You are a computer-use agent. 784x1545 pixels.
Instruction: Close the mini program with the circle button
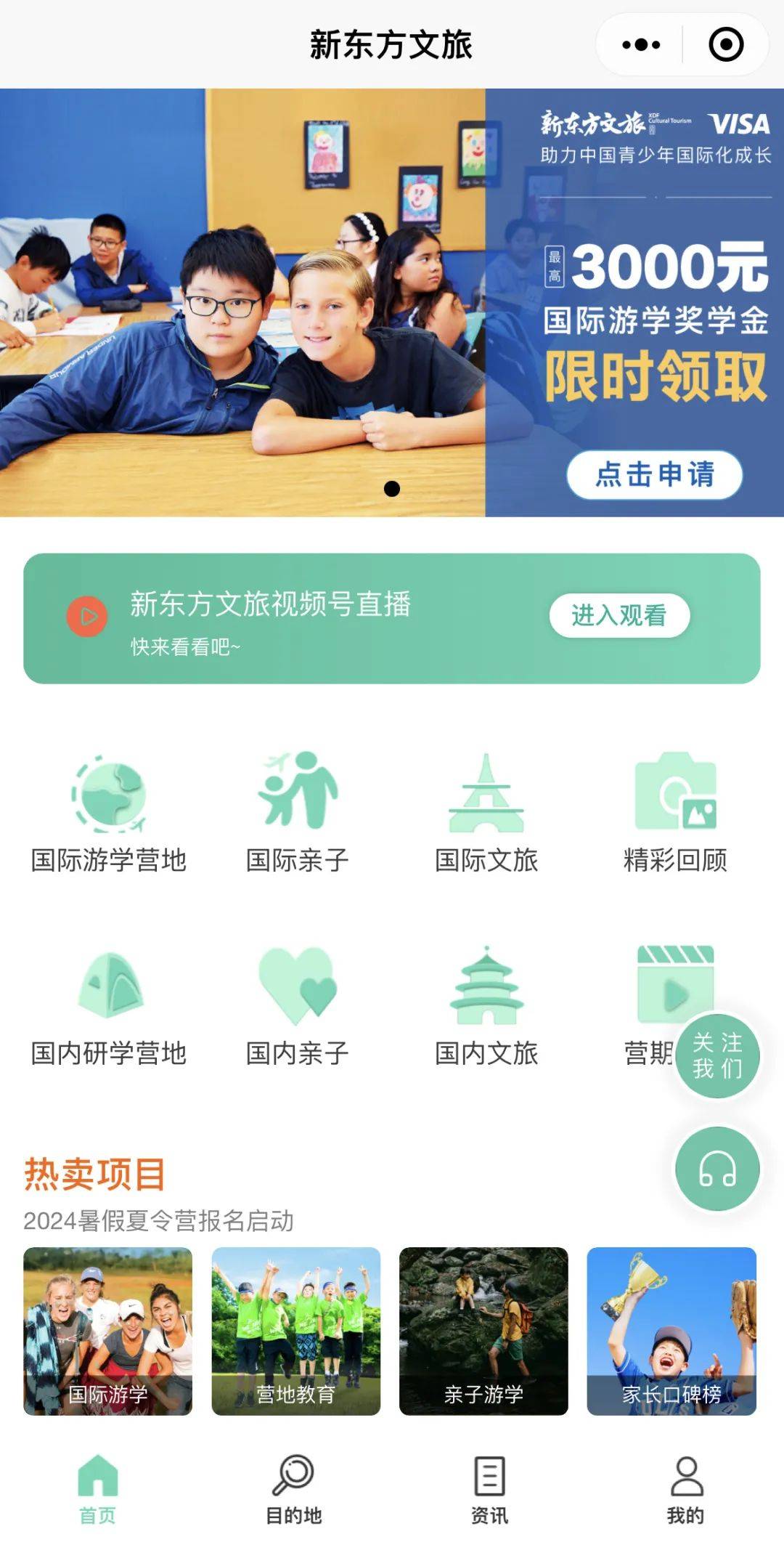(x=725, y=45)
